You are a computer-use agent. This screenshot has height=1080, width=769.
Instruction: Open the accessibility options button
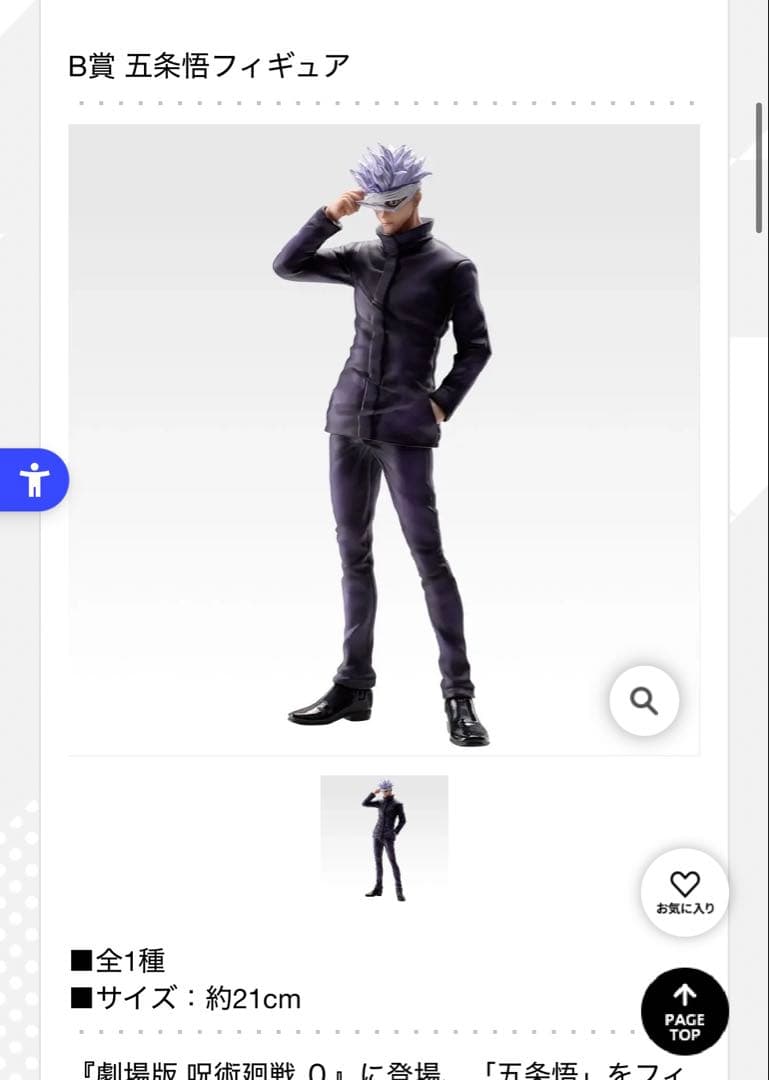click(34, 481)
